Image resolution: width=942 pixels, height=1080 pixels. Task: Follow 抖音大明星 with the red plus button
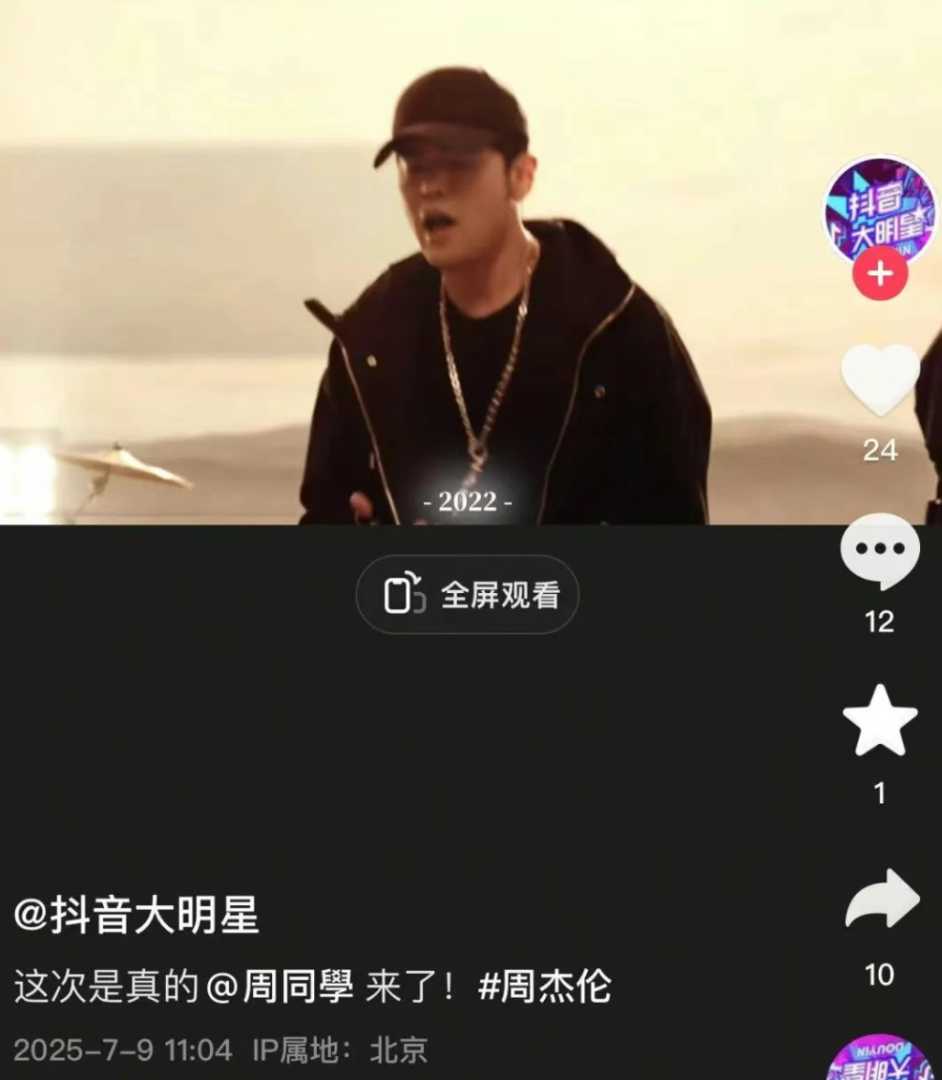(x=879, y=274)
